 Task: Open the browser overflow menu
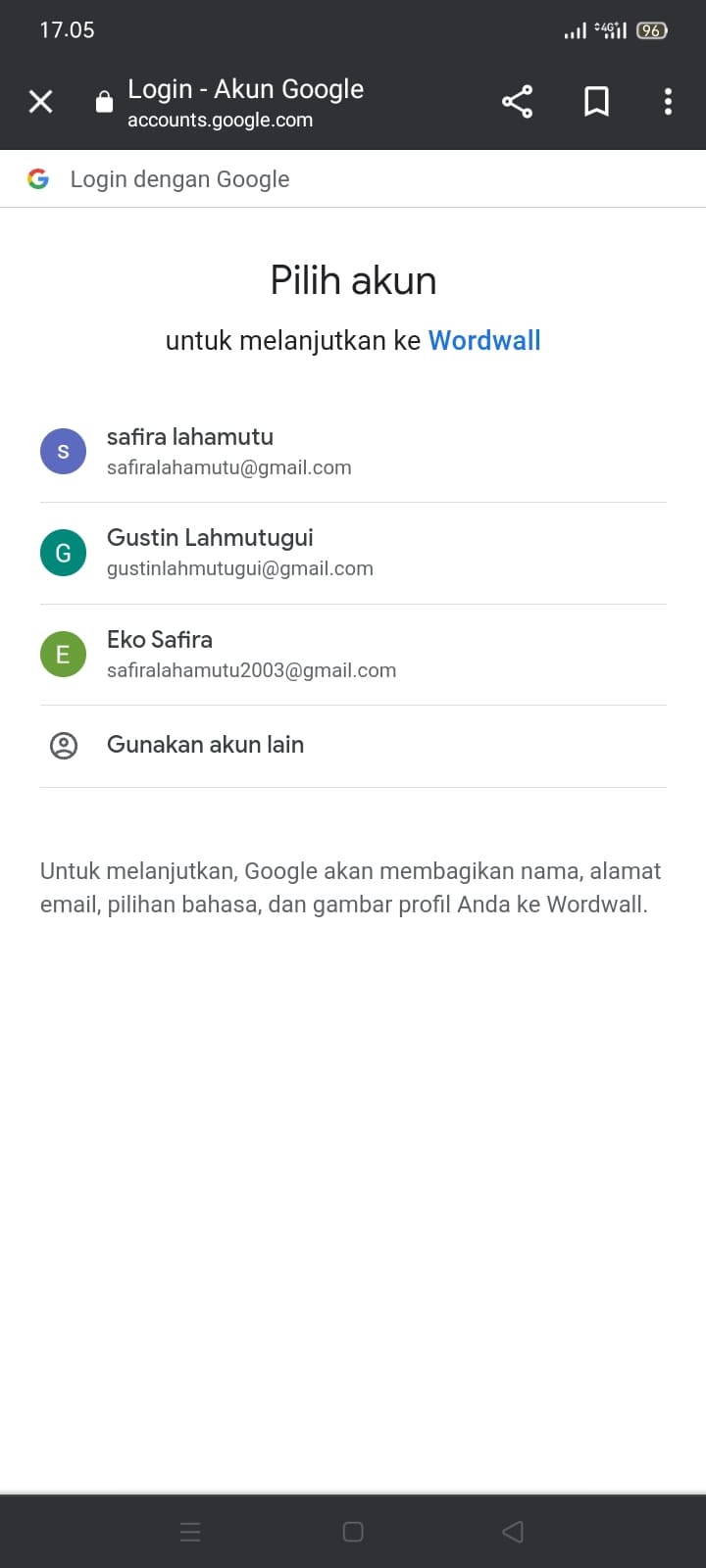coord(668,102)
